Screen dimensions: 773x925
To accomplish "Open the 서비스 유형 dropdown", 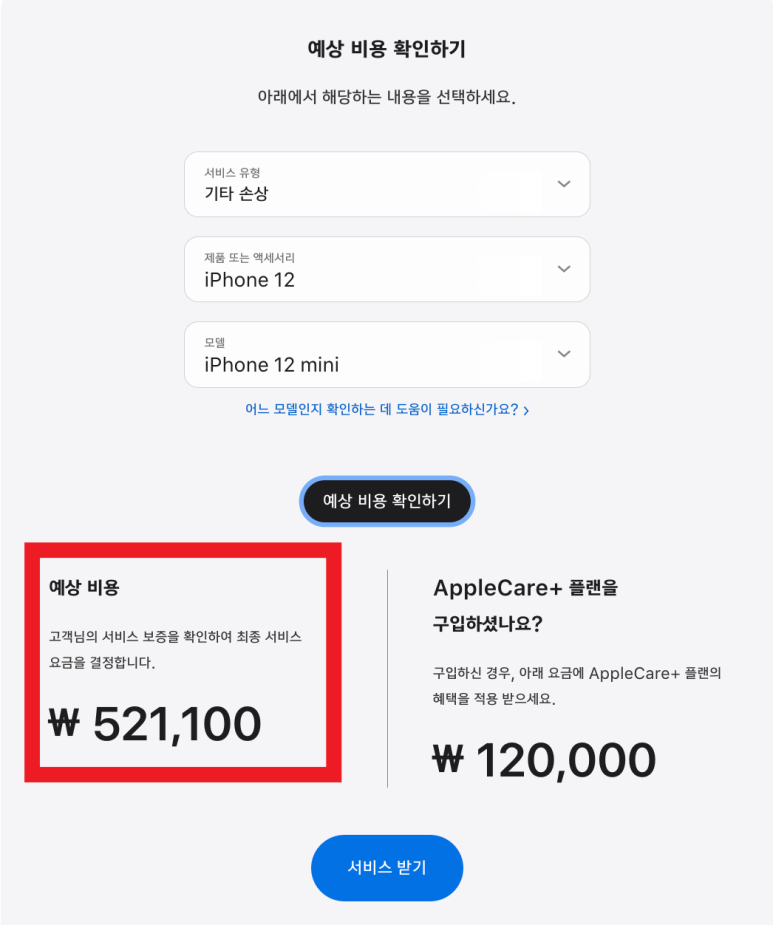I will (387, 184).
